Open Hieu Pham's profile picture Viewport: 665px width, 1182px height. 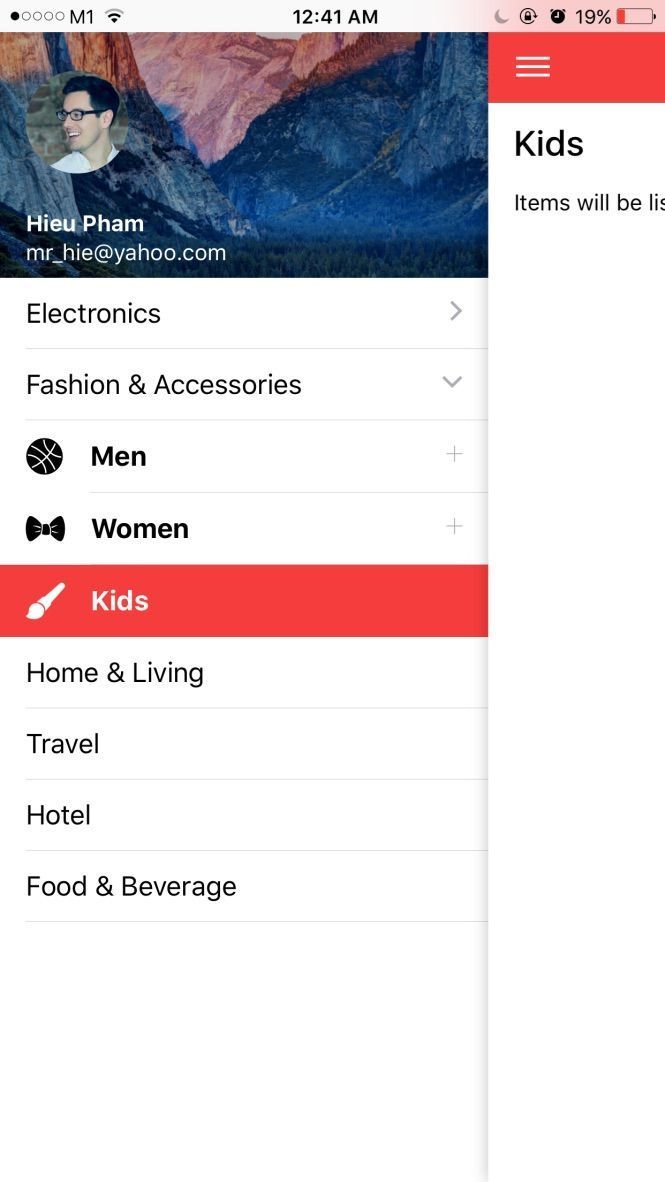77,122
